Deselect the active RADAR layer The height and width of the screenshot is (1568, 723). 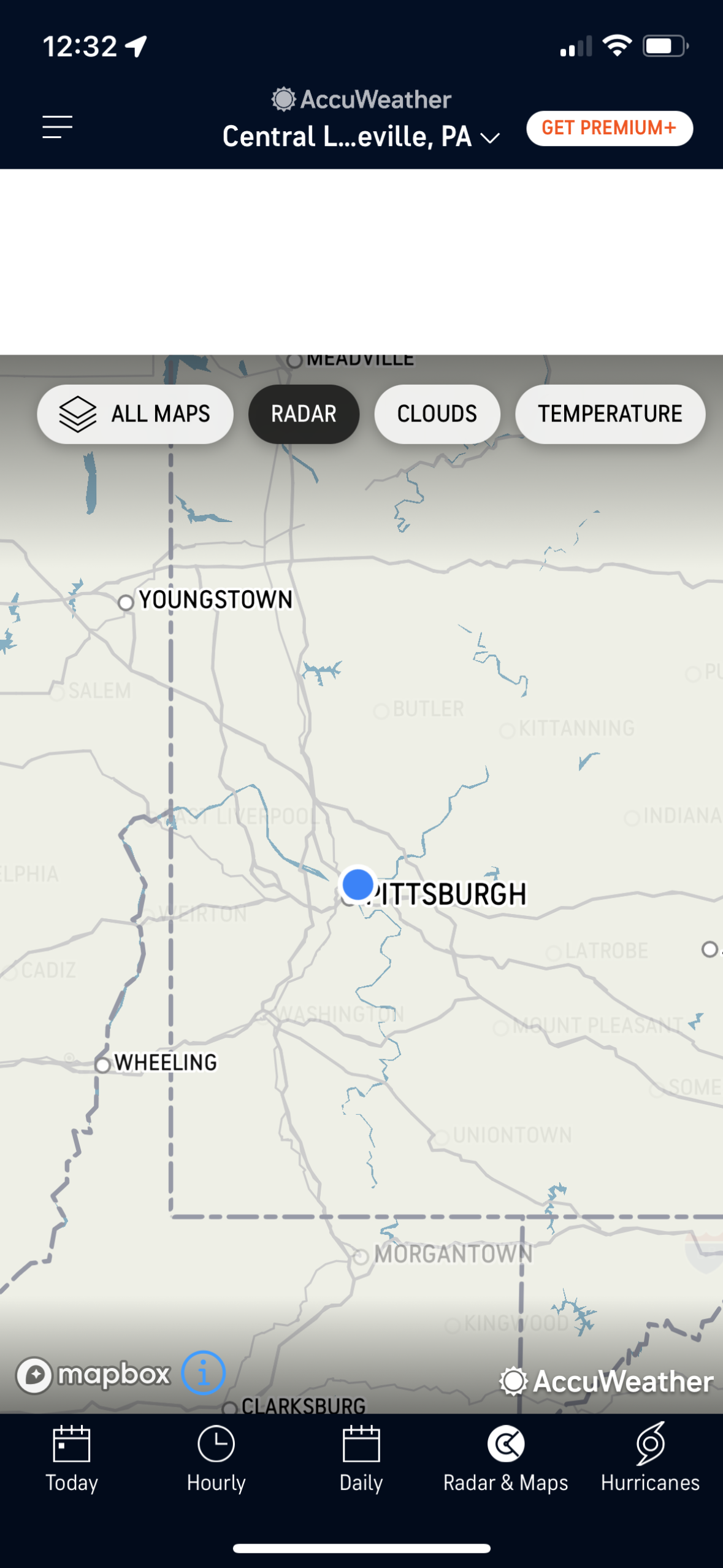click(304, 413)
